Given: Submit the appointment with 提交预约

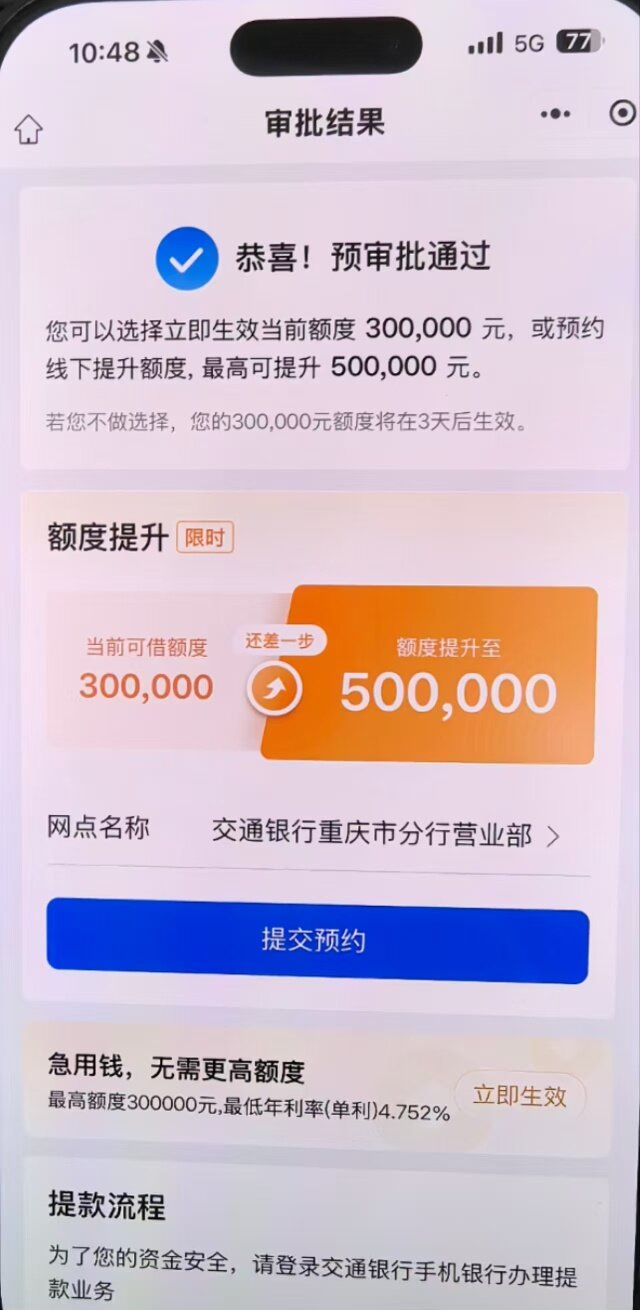Looking at the screenshot, I should pyautogui.click(x=318, y=940).
